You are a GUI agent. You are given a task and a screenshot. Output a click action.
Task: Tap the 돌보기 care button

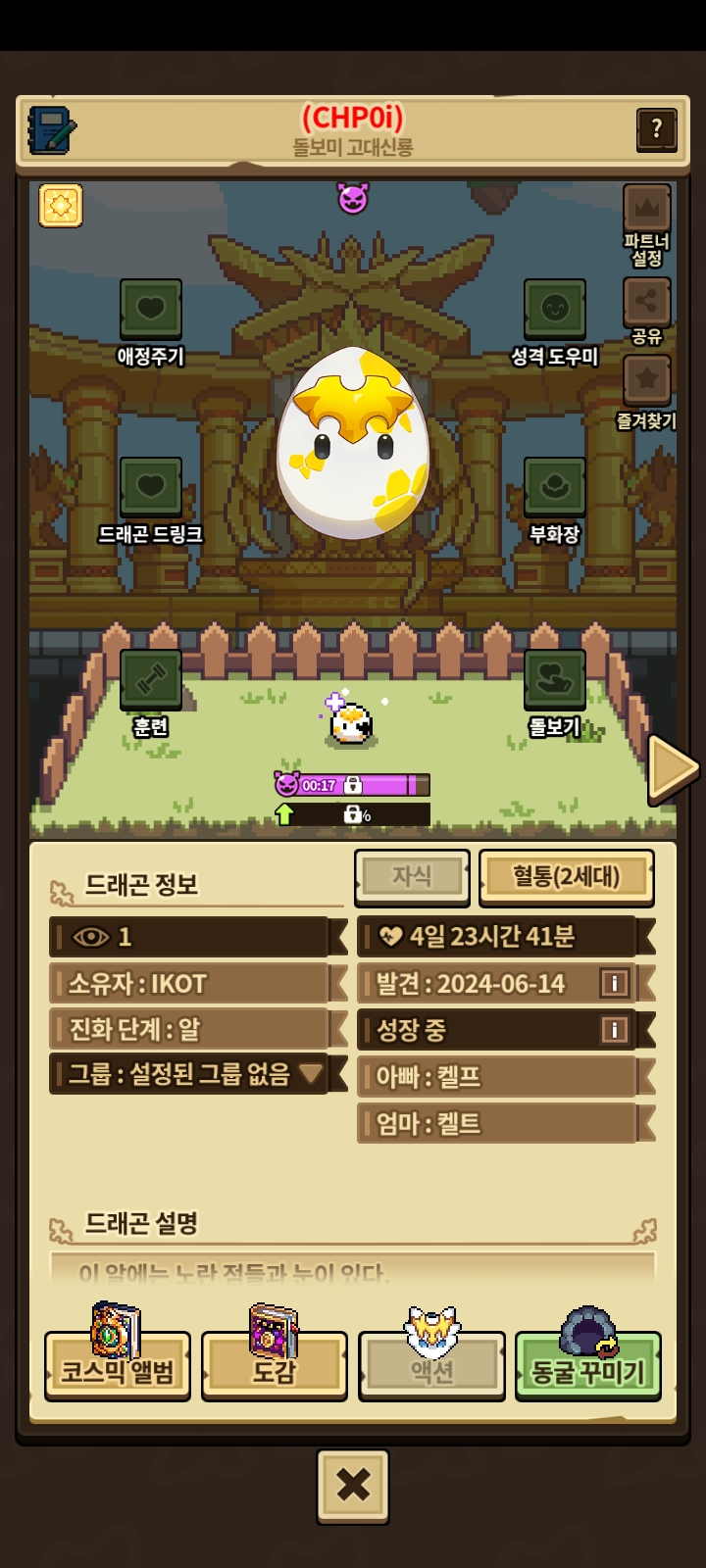pyautogui.click(x=554, y=679)
